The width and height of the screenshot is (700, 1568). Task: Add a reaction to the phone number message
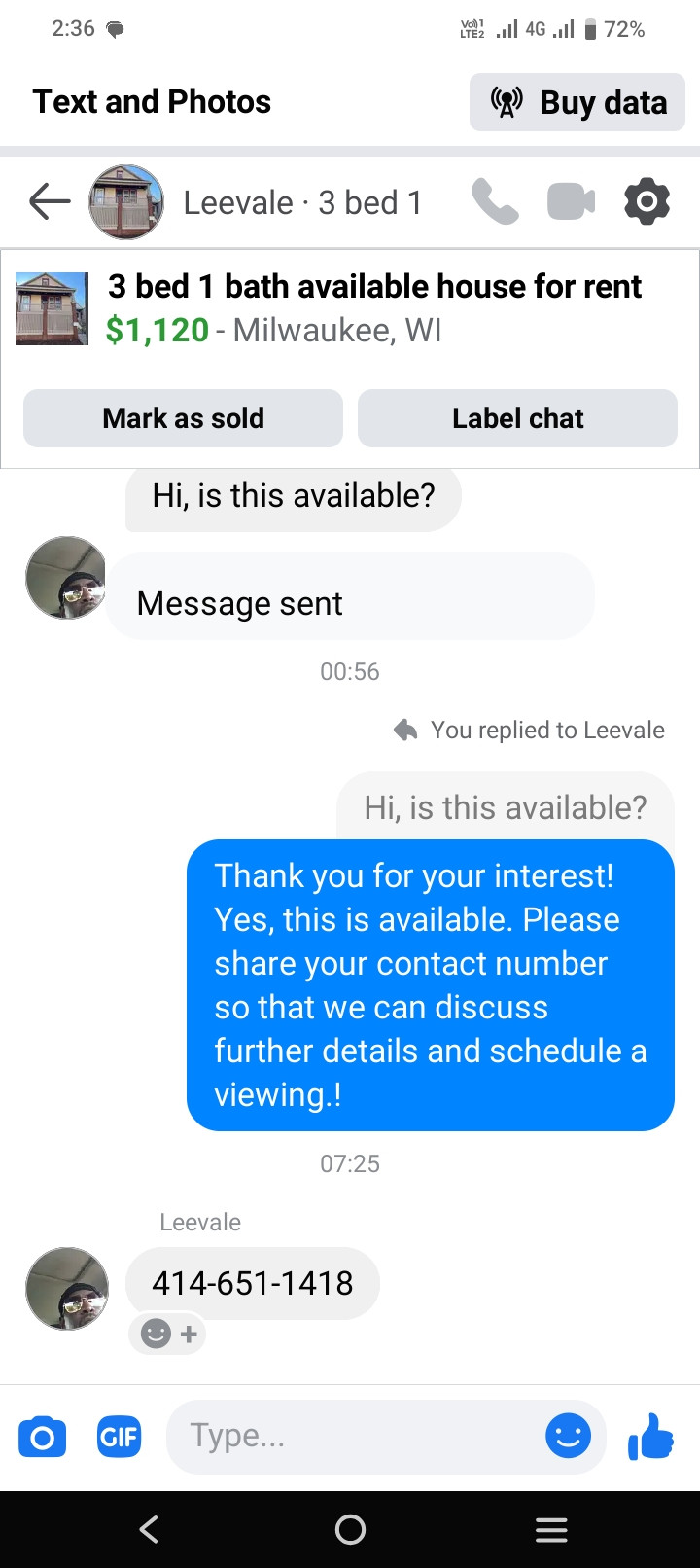(x=168, y=1334)
